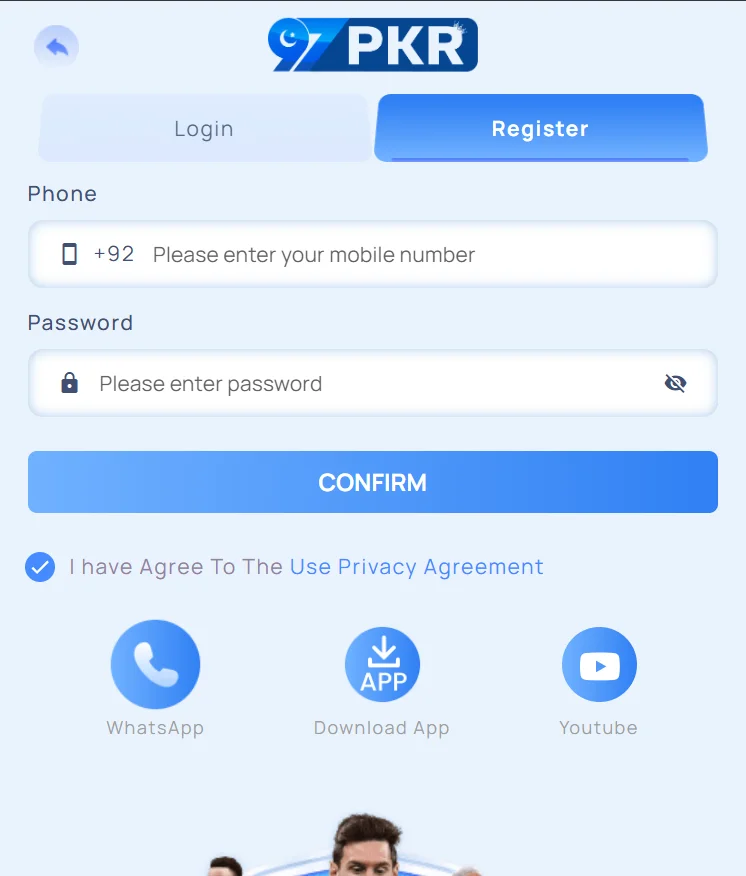Toggle password visibility with the eye icon
Screen dimensions: 746x876
point(675,383)
